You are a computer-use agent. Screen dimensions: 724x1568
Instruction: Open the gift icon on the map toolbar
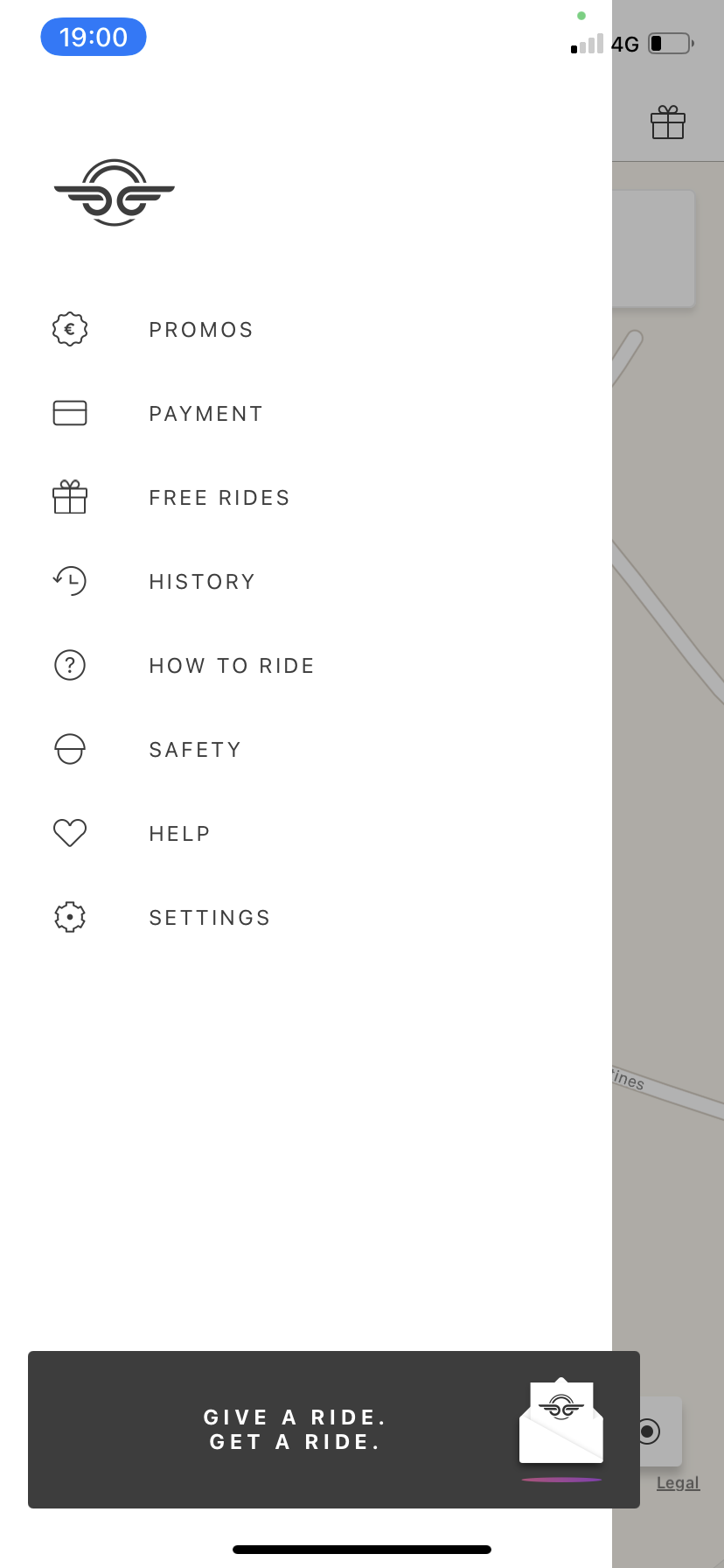(670, 122)
